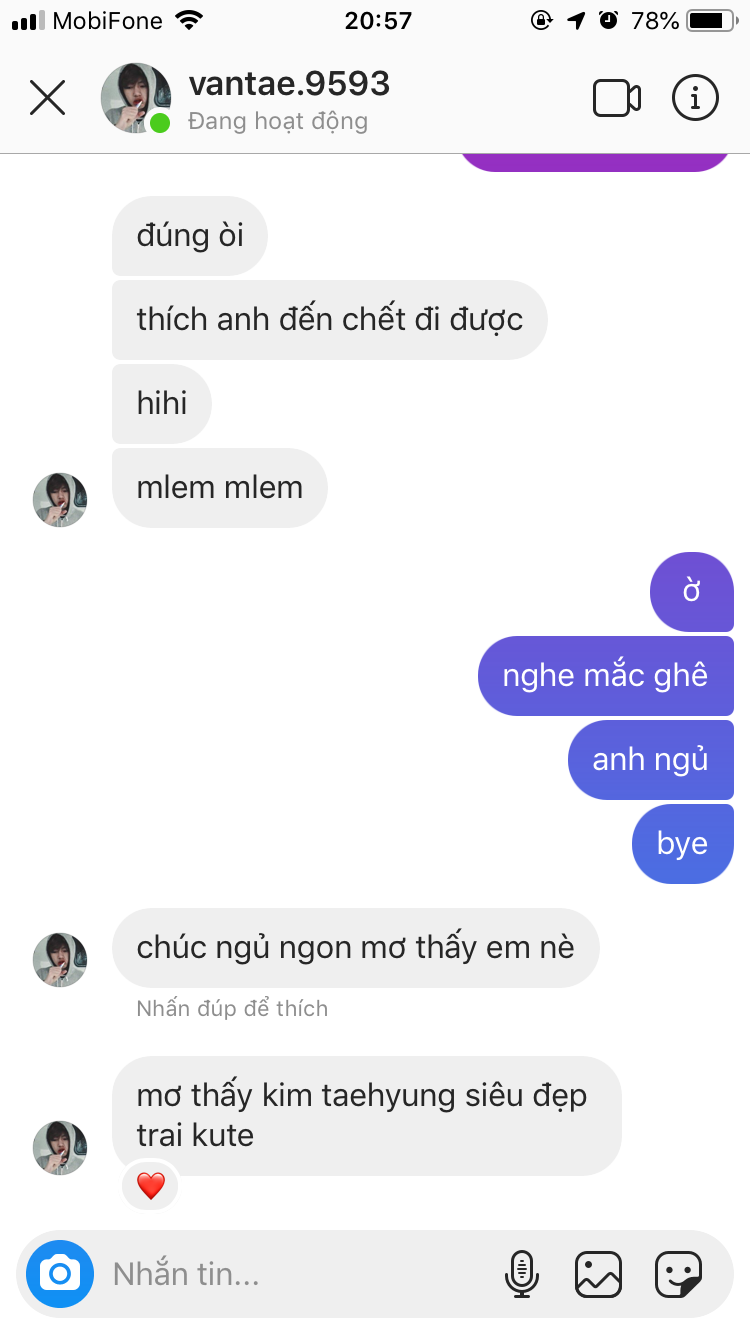View the heart reaction on the last message
Image resolution: width=750 pixels, height=1334 pixels.
pyautogui.click(x=150, y=1187)
